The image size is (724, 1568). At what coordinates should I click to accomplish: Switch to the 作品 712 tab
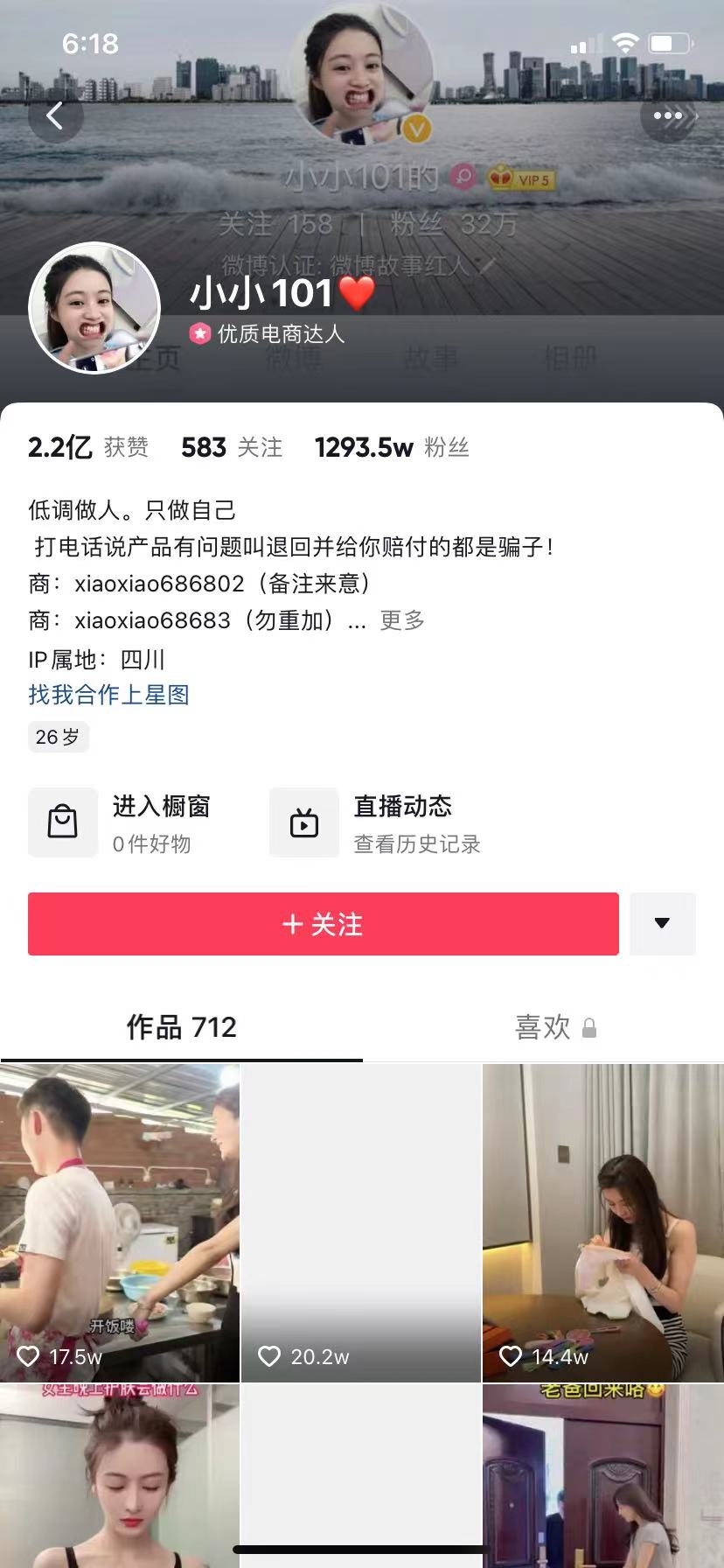pyautogui.click(x=181, y=1027)
